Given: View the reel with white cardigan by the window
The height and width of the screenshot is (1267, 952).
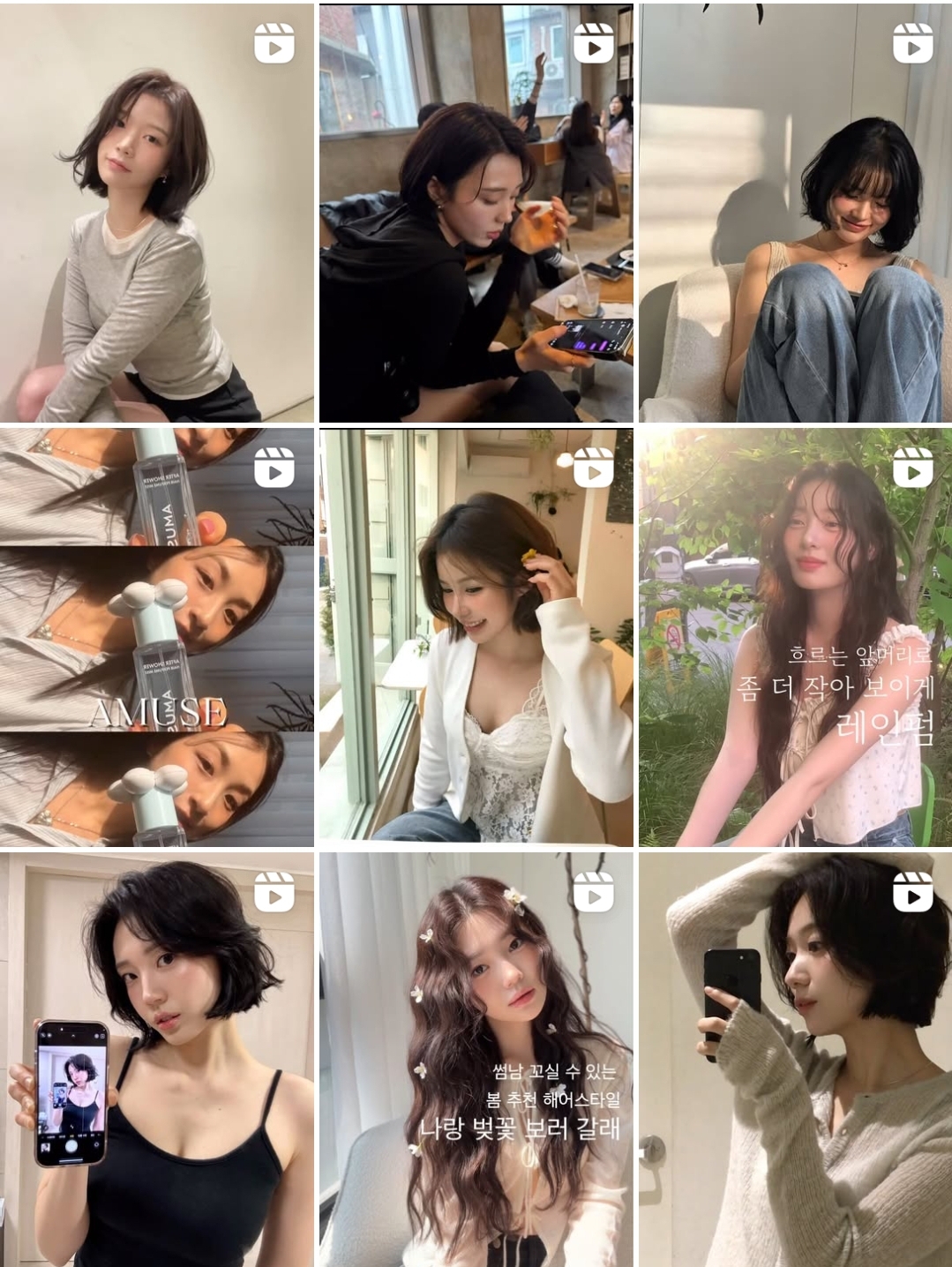Looking at the screenshot, I should 476,637.
